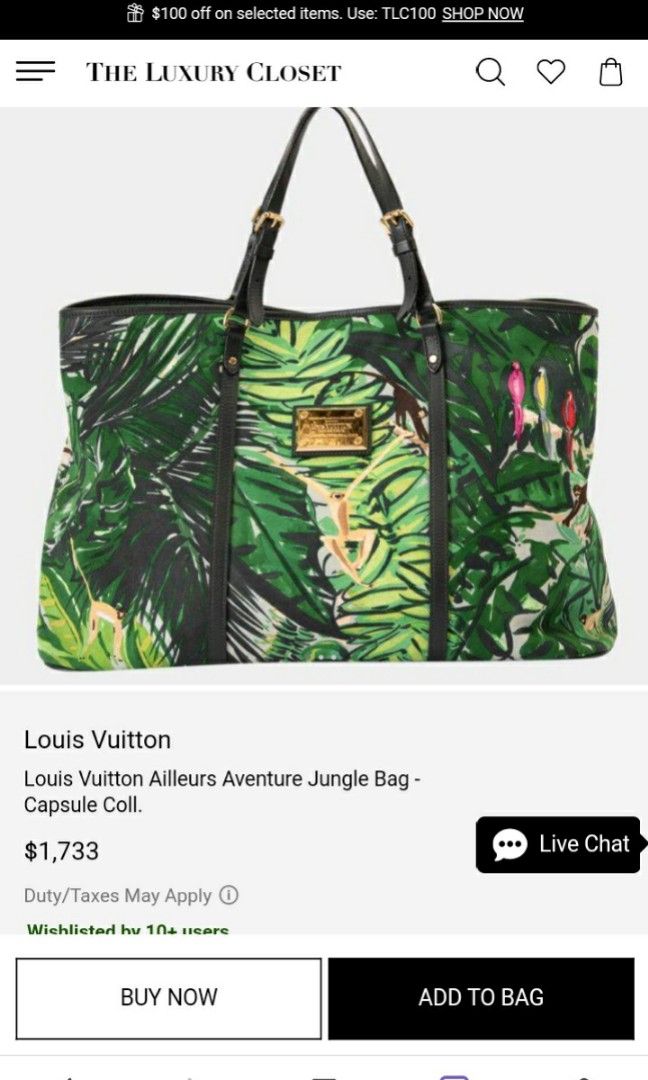Open the wishlist heart icon
The width and height of the screenshot is (648, 1080).
[551, 72]
